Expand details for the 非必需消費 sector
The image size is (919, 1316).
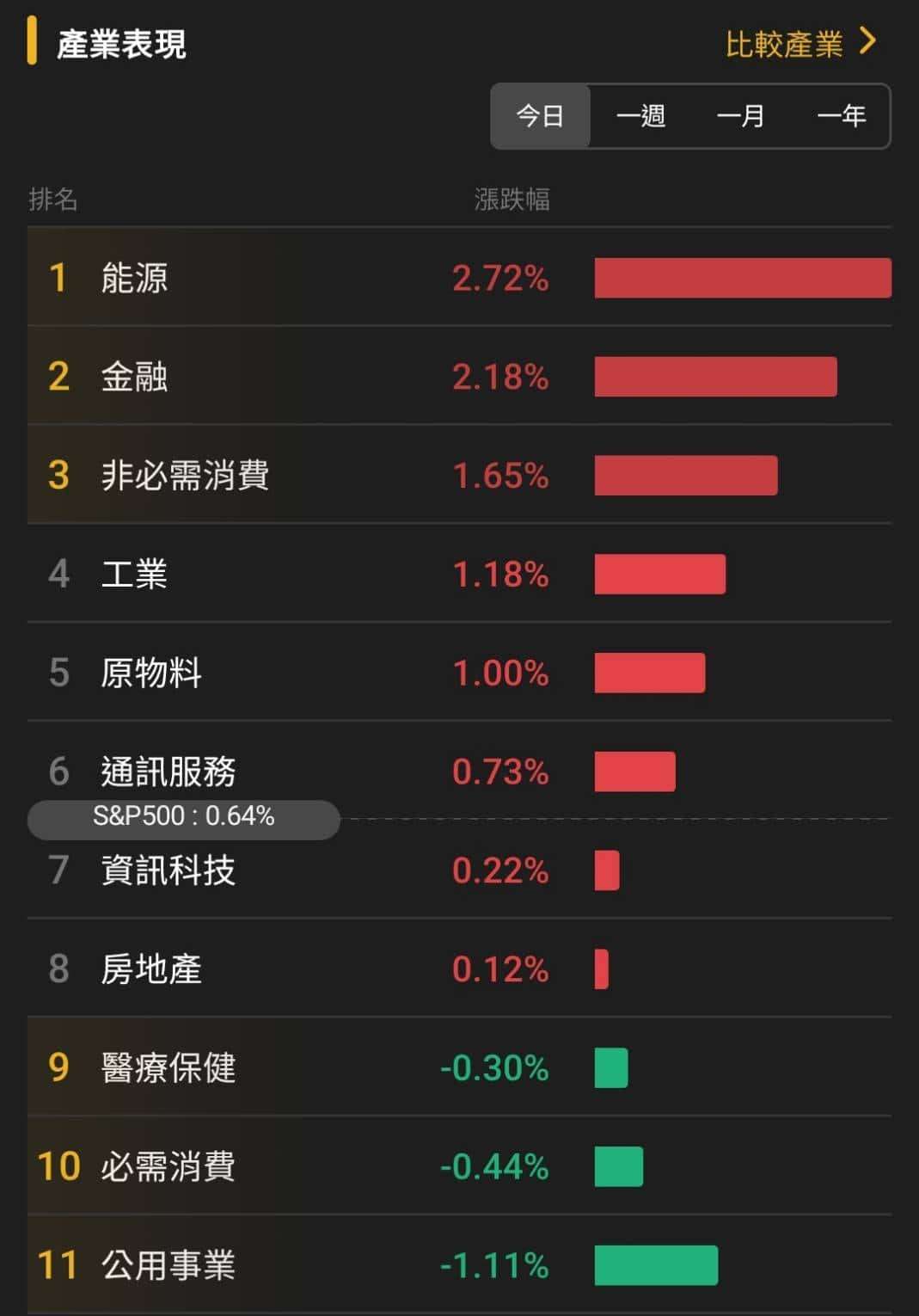click(x=258, y=476)
